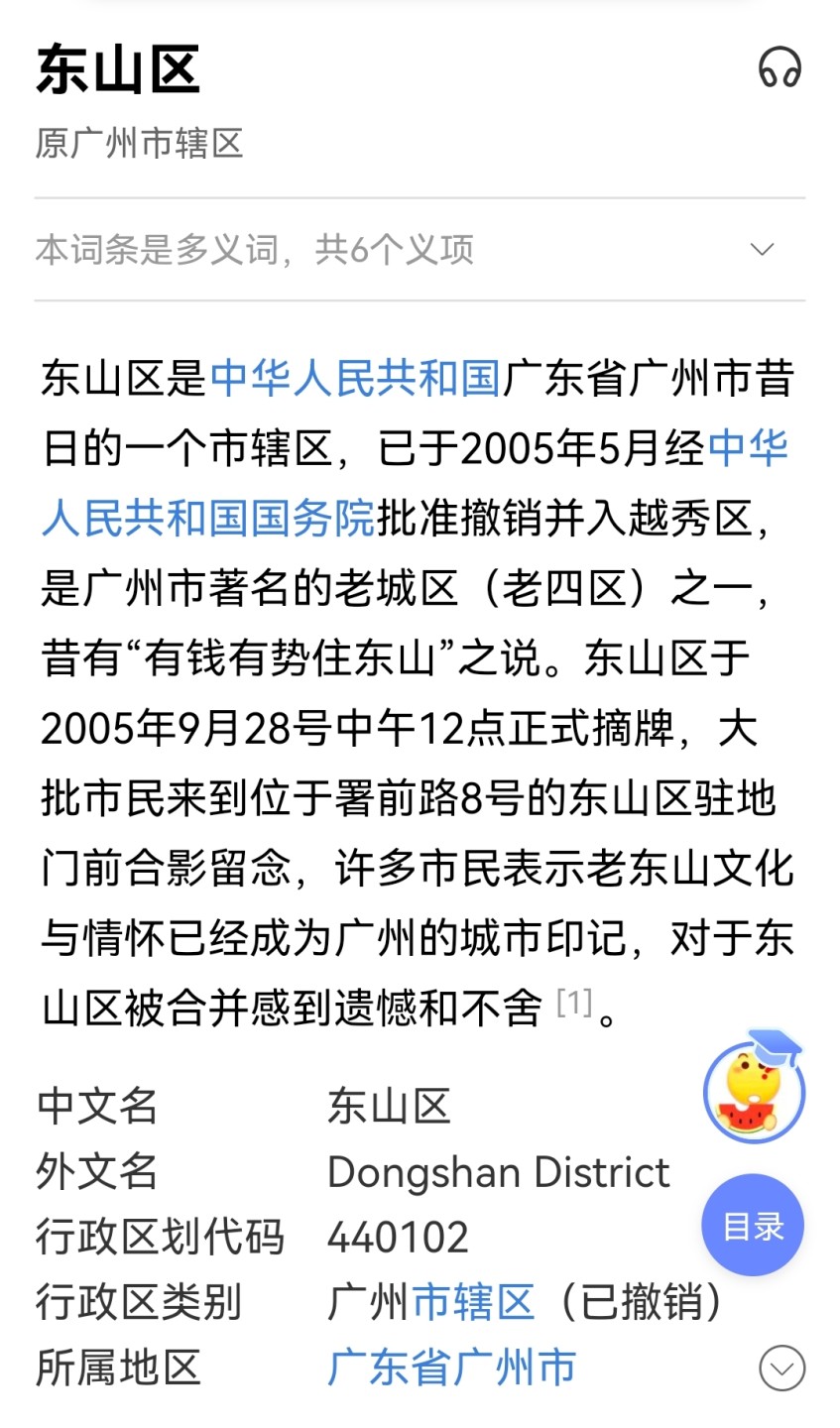Open reference footnote [1]

pos(574,1003)
